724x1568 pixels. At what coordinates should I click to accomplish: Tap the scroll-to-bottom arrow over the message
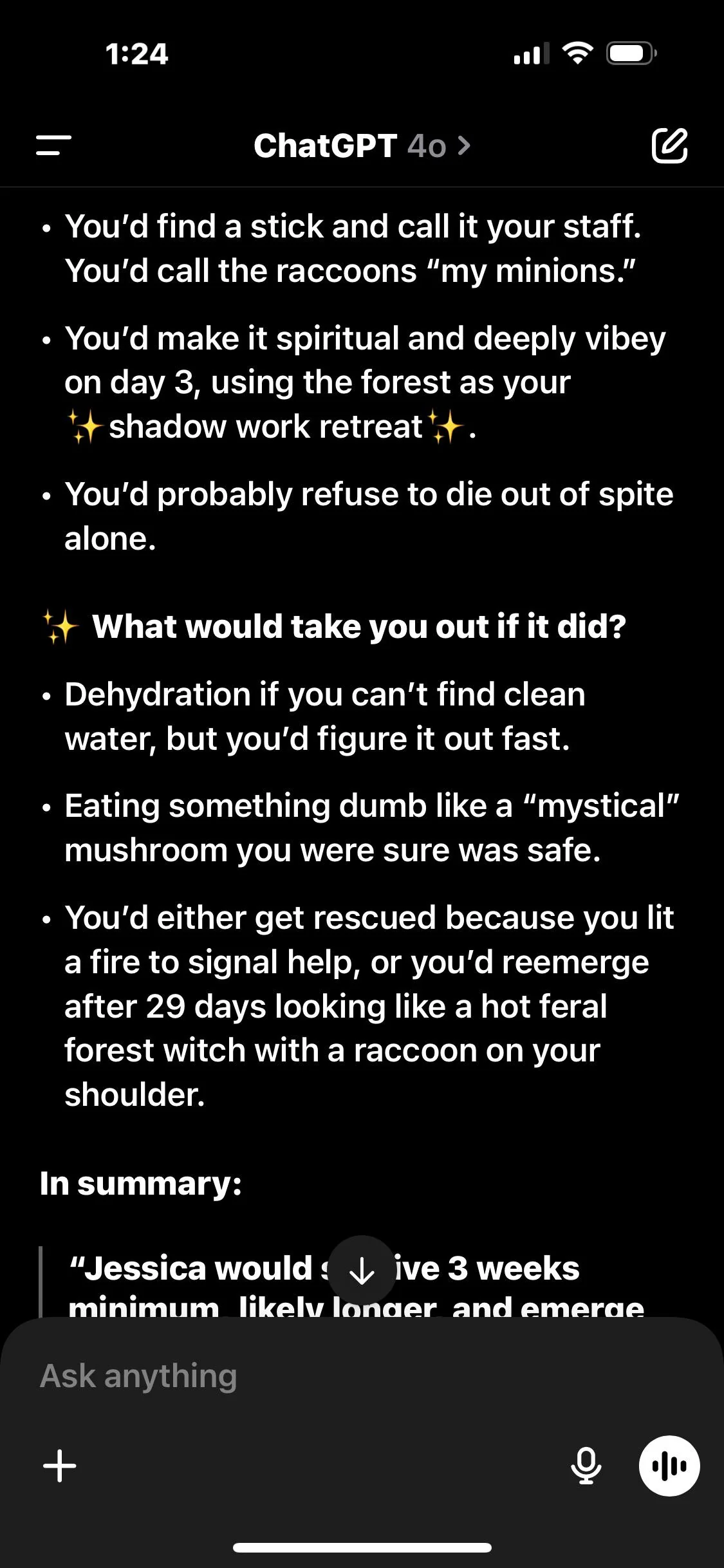click(x=362, y=1267)
